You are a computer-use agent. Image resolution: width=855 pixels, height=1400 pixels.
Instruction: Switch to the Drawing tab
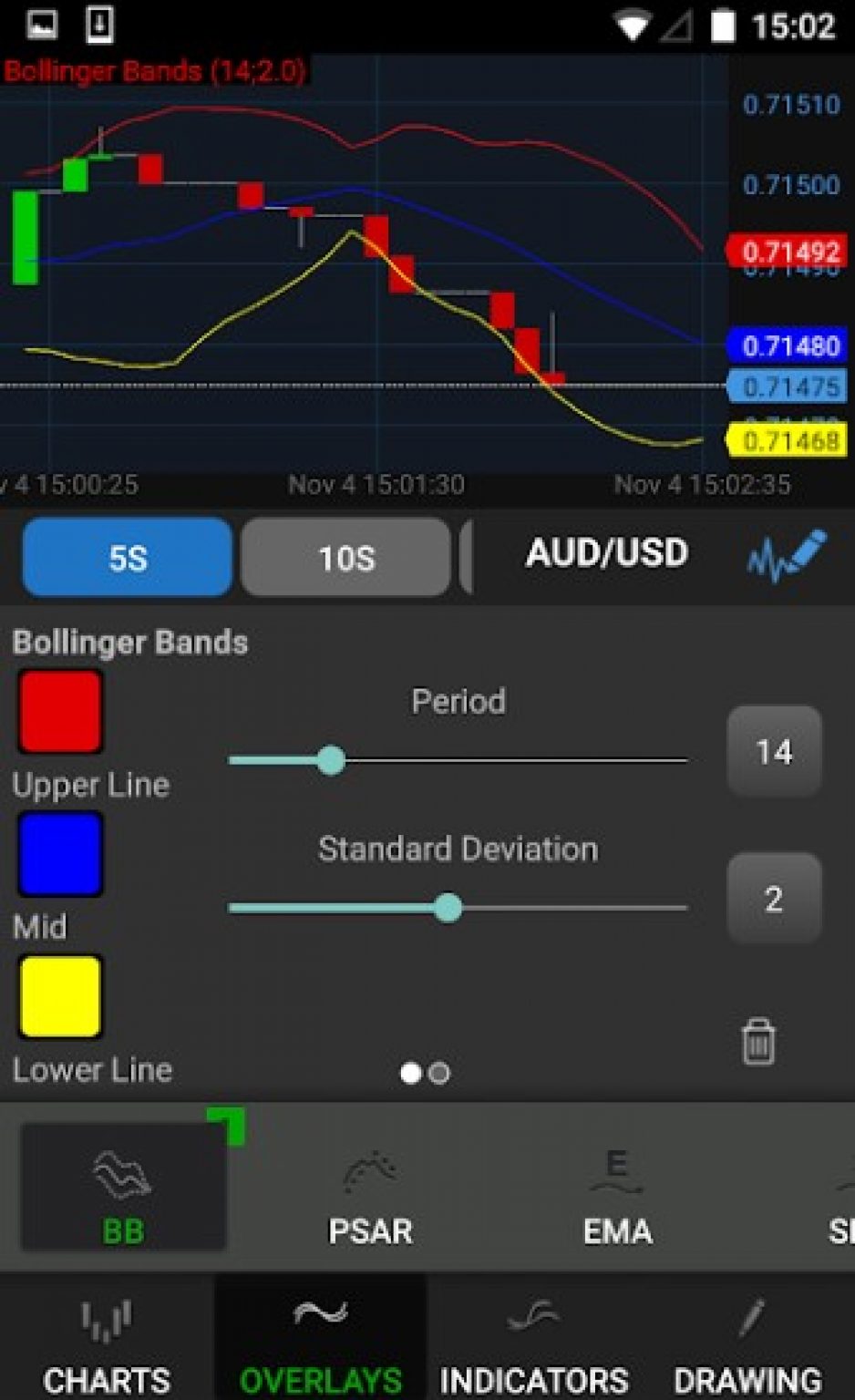[x=747, y=1342]
